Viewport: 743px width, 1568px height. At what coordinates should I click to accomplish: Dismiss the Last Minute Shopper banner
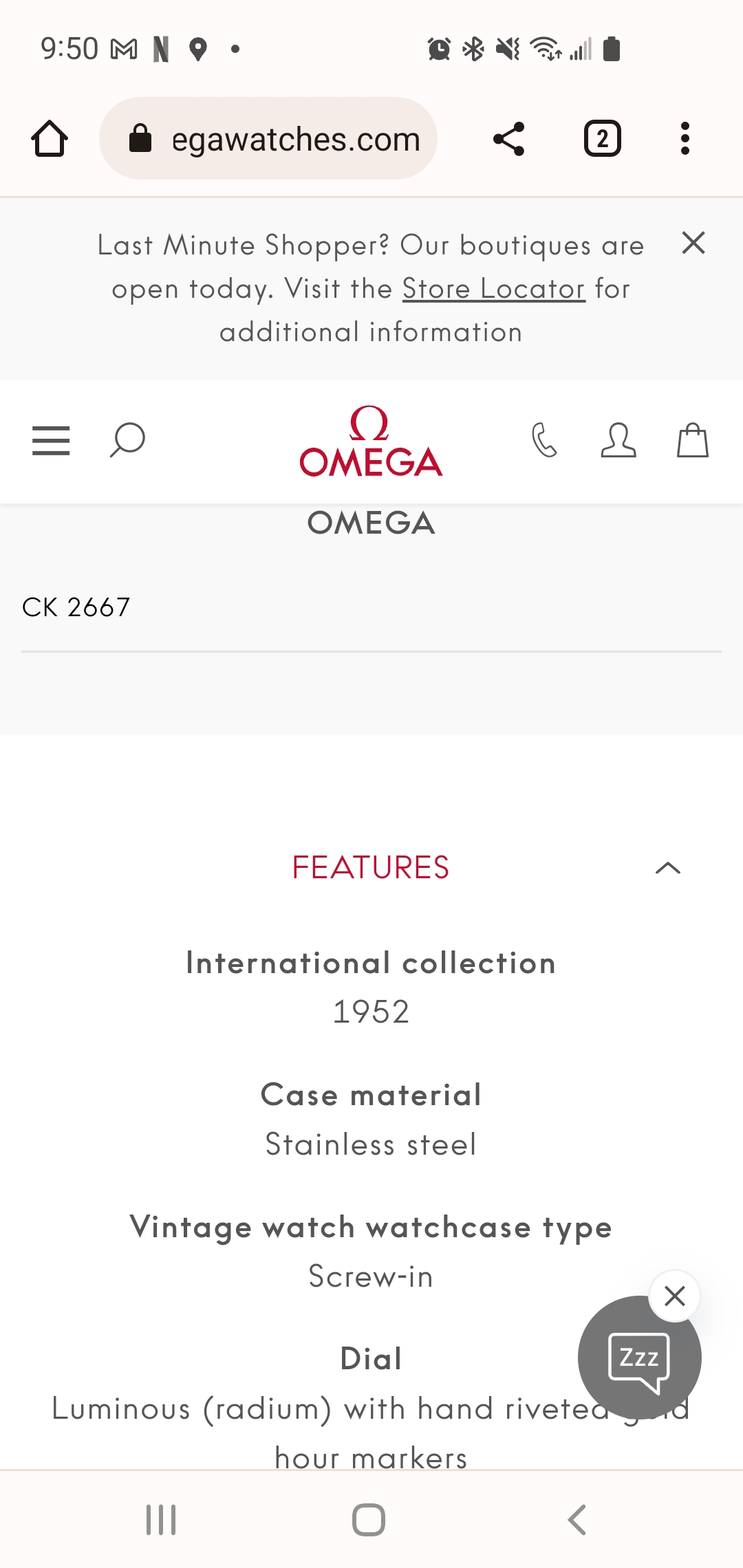coord(693,243)
